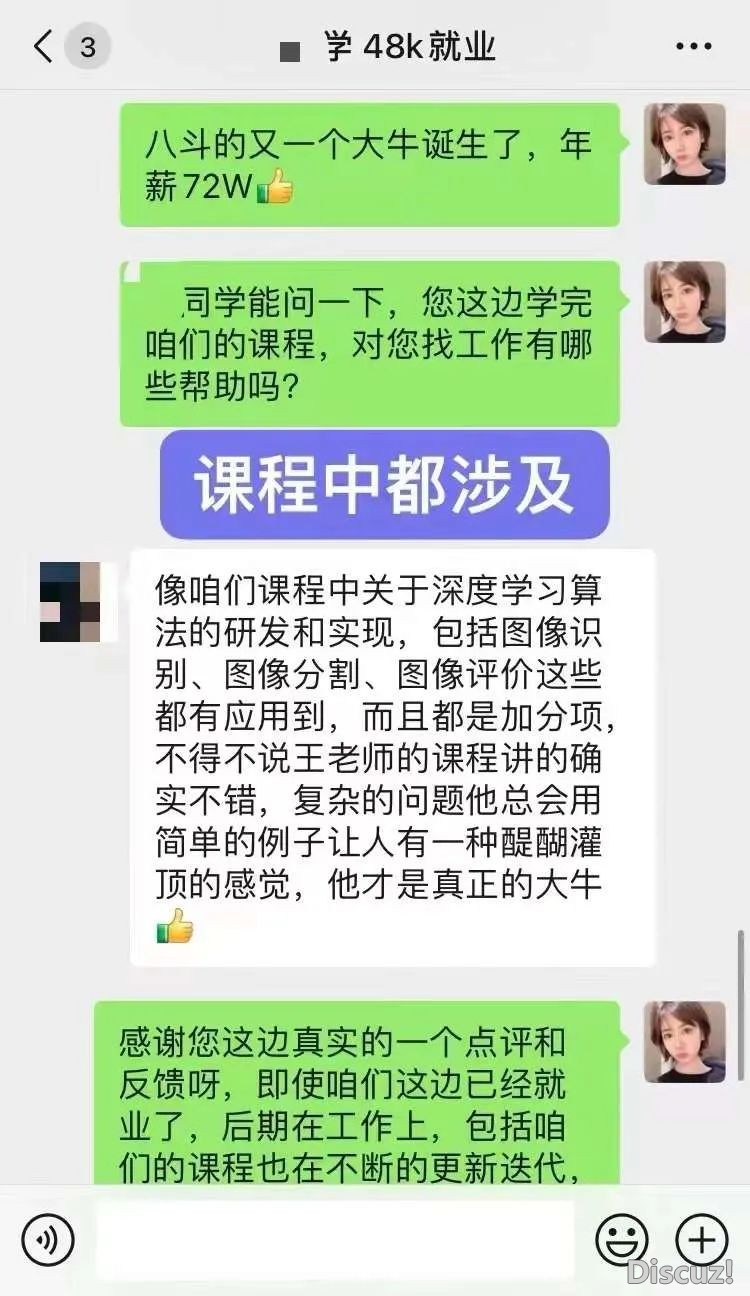Go back to the chat list

45,47
